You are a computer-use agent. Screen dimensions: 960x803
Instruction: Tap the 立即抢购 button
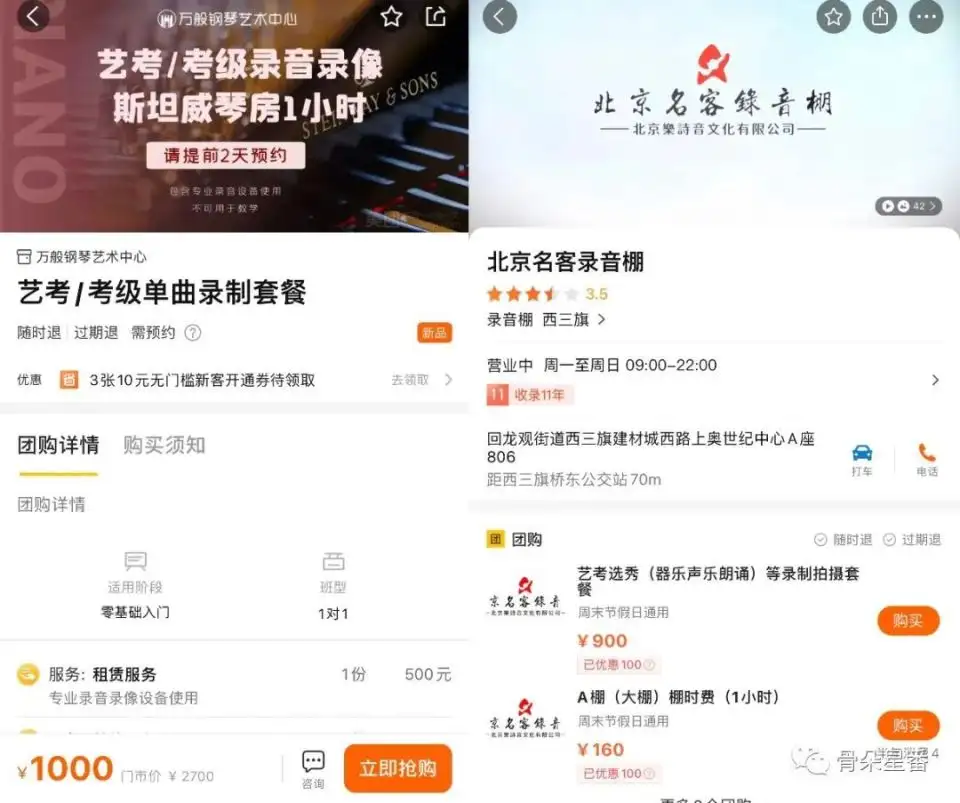[x=398, y=768]
